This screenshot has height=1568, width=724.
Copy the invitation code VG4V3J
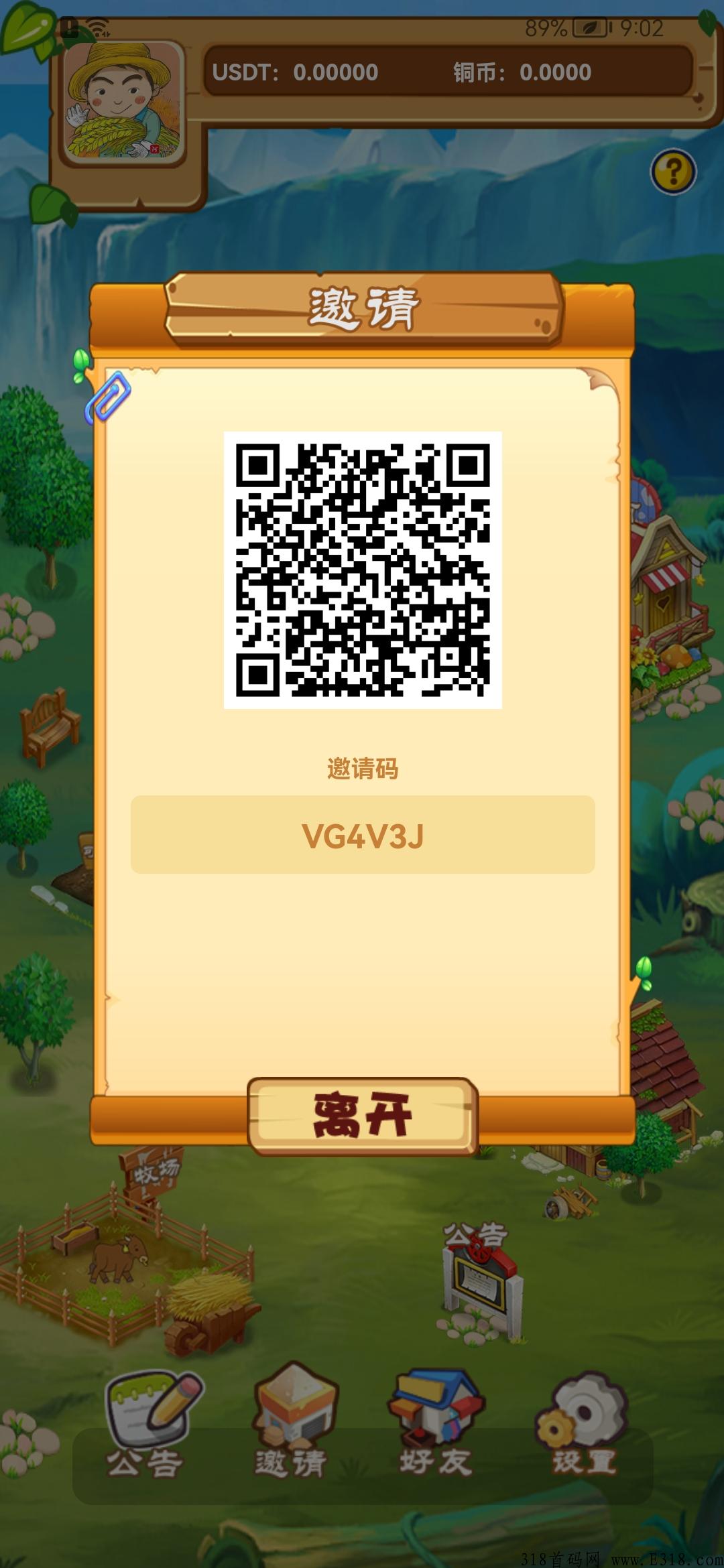(x=363, y=835)
